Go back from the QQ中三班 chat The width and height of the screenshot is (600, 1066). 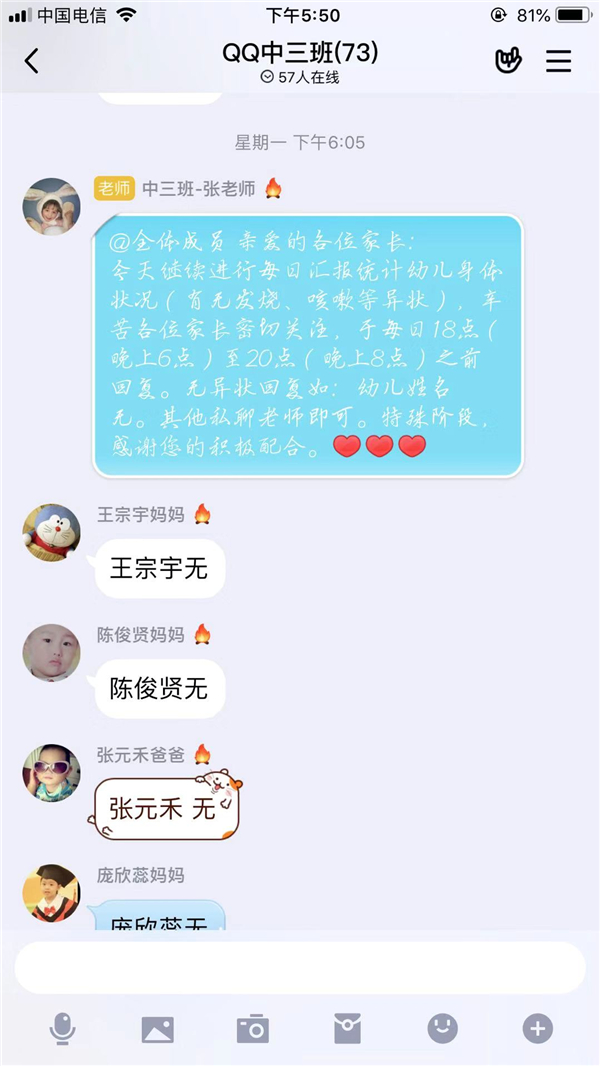pos(32,61)
